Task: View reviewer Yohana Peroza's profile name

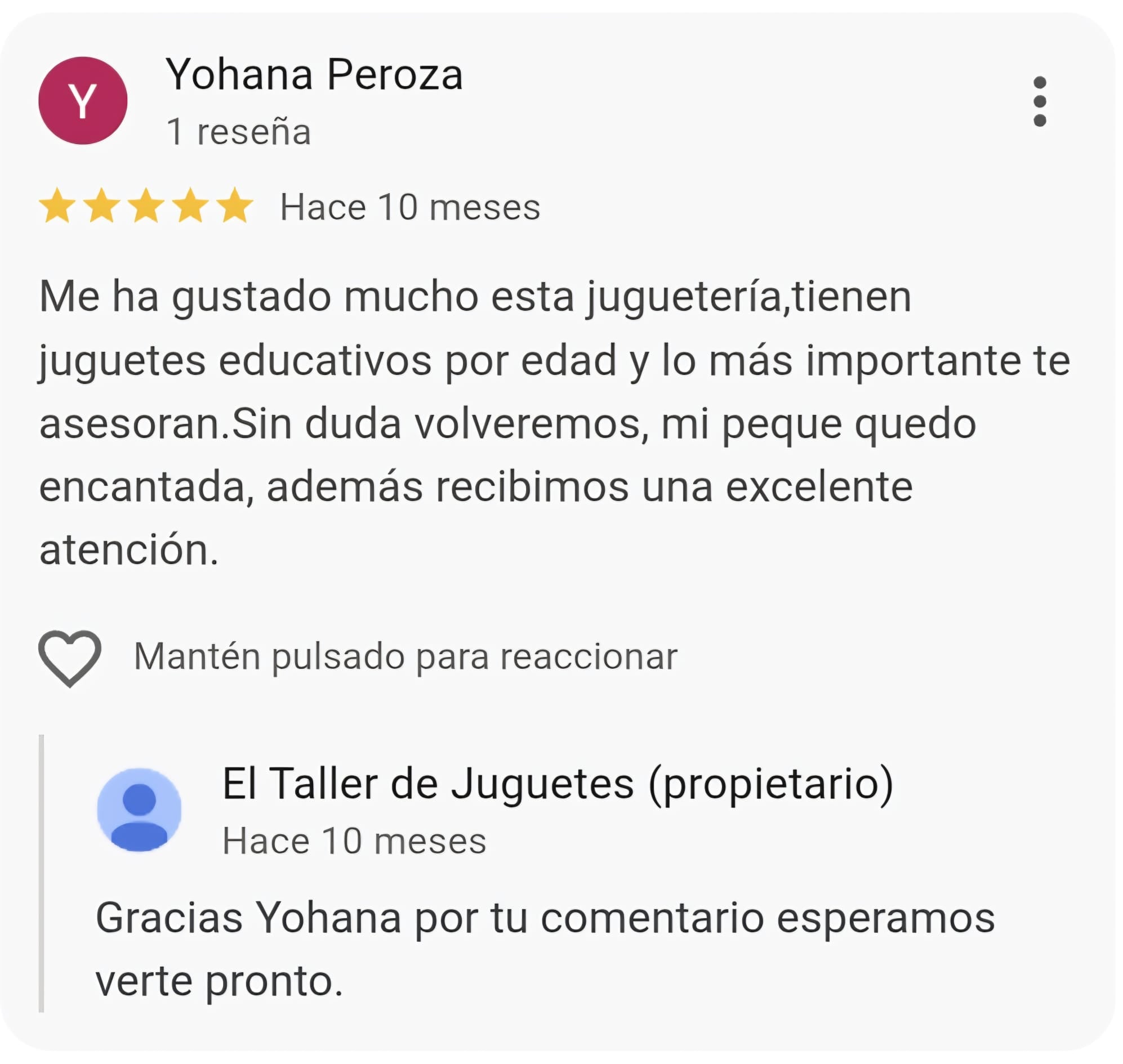Action: coord(314,74)
